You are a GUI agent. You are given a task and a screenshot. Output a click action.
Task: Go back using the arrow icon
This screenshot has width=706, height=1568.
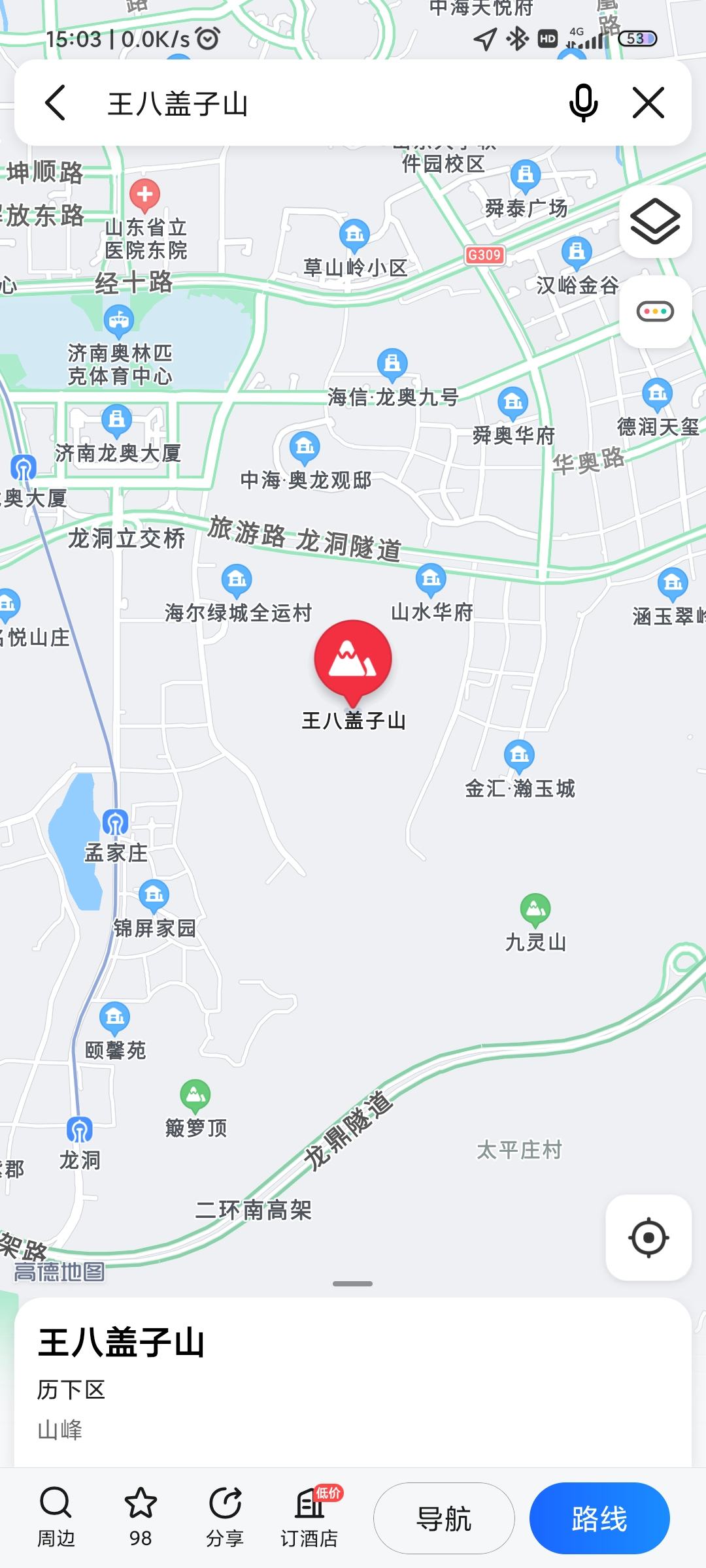(56, 103)
